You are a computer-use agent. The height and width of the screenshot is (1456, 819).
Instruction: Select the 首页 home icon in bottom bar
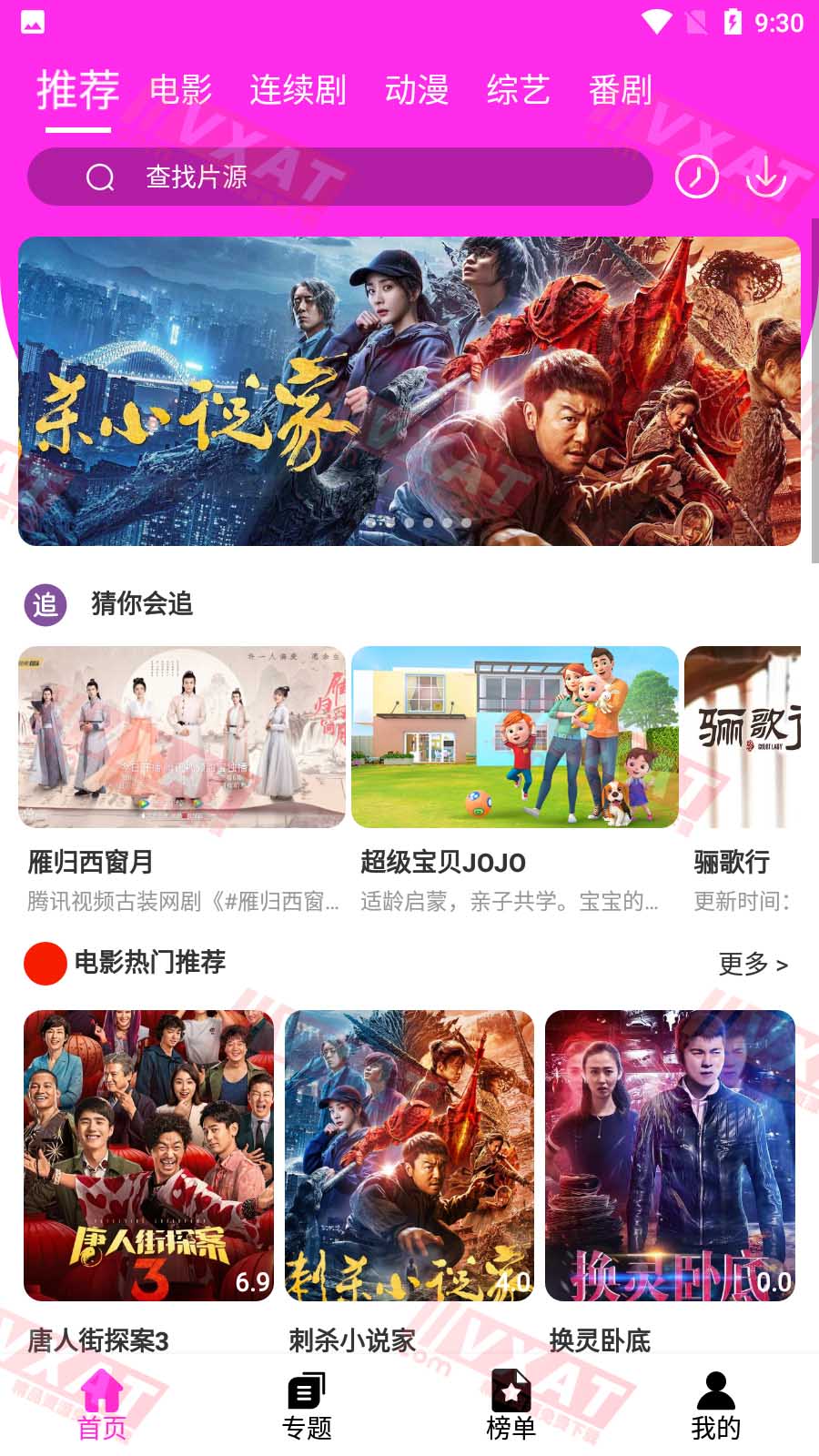102,1388
